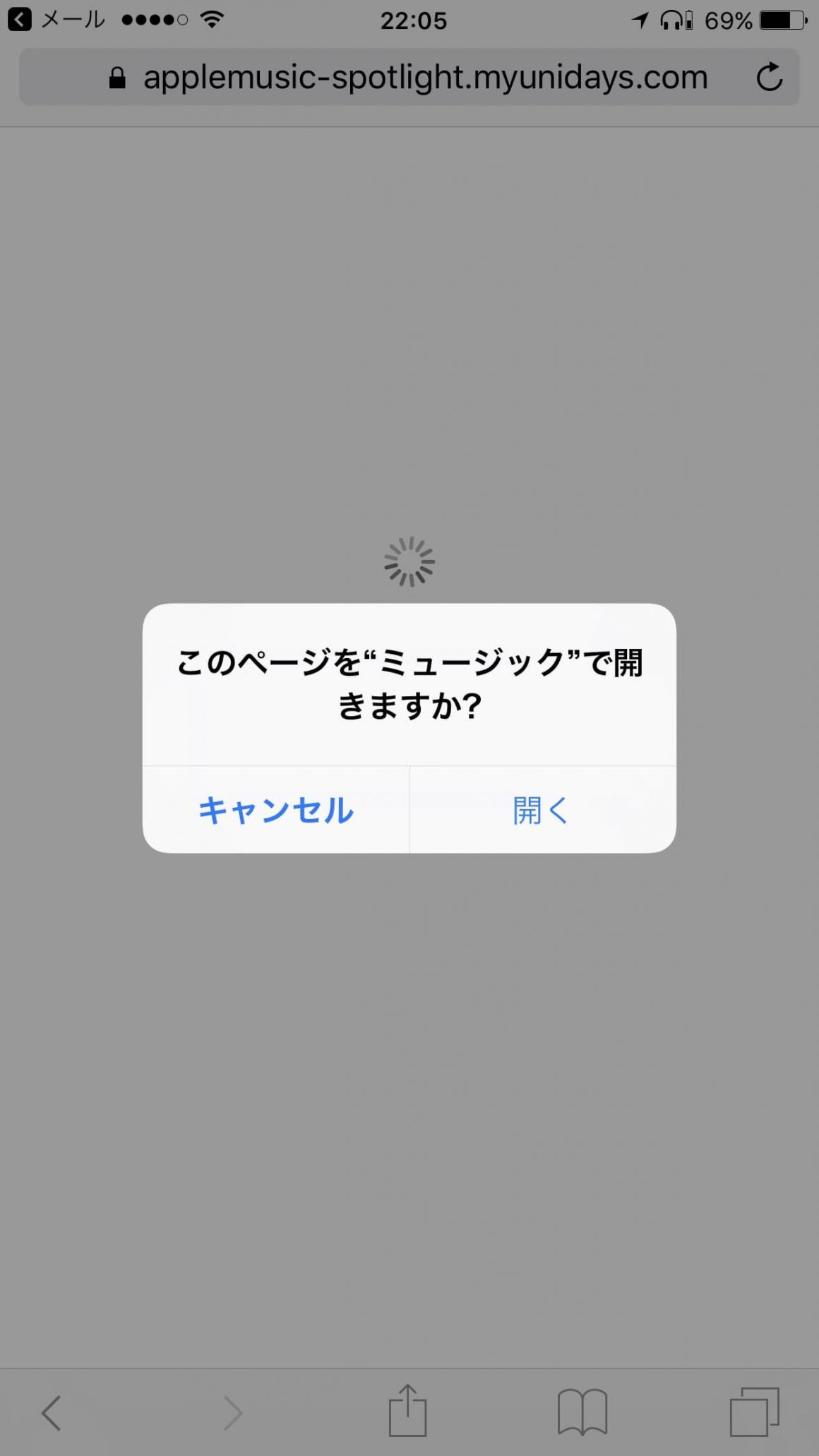Open Safari bookmarks
Screen dimensions: 819x1456
tap(582, 1412)
